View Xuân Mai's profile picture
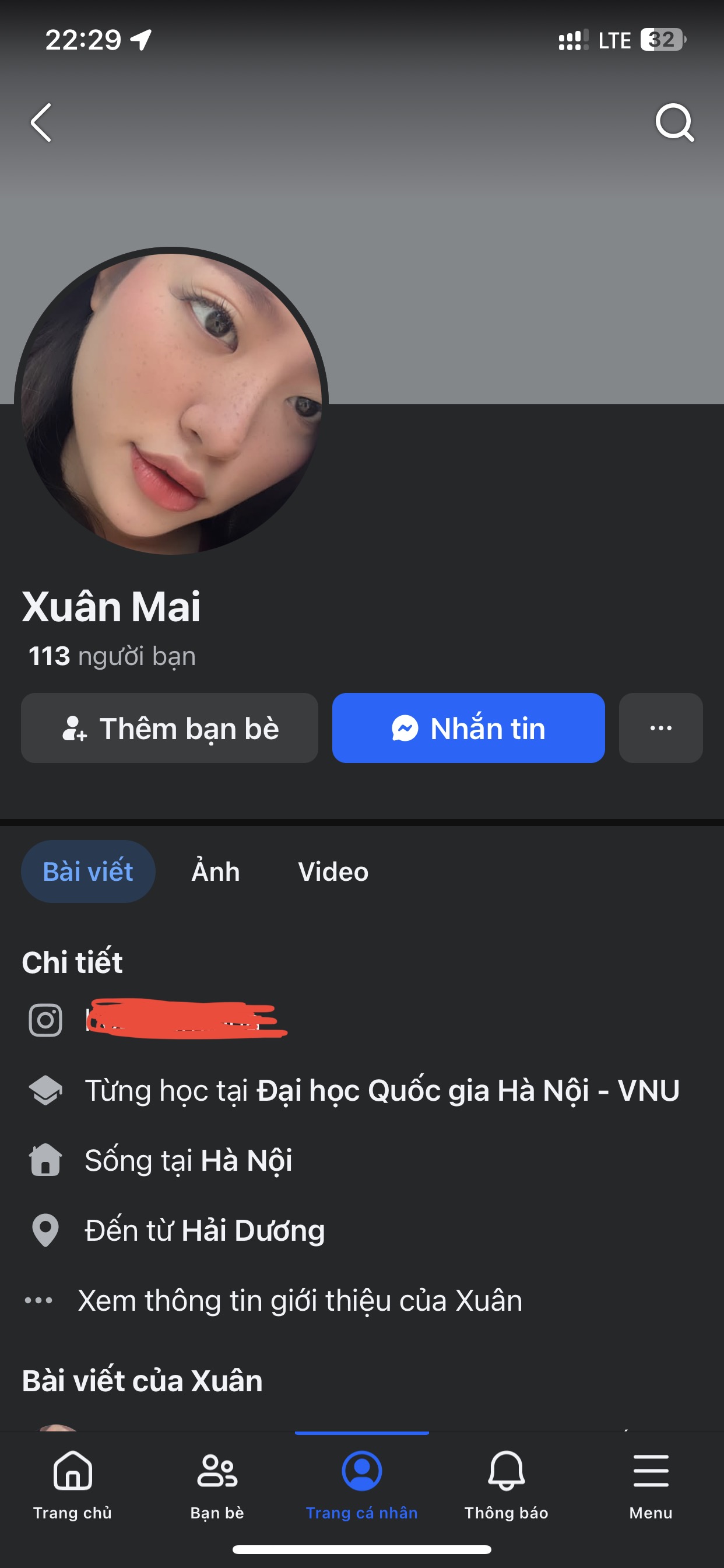Screen dimensions: 724x1568 point(171,401)
